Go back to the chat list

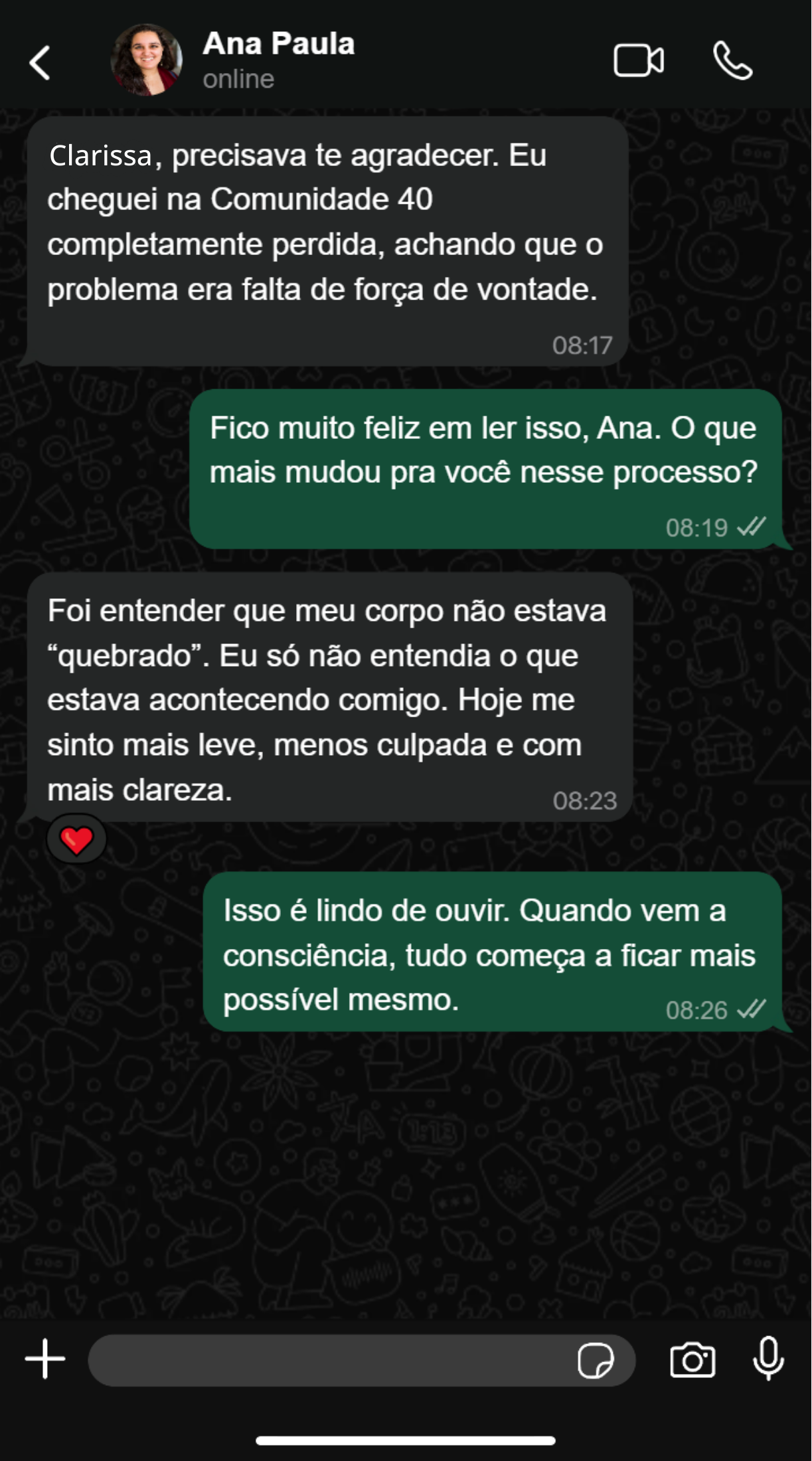(x=40, y=62)
